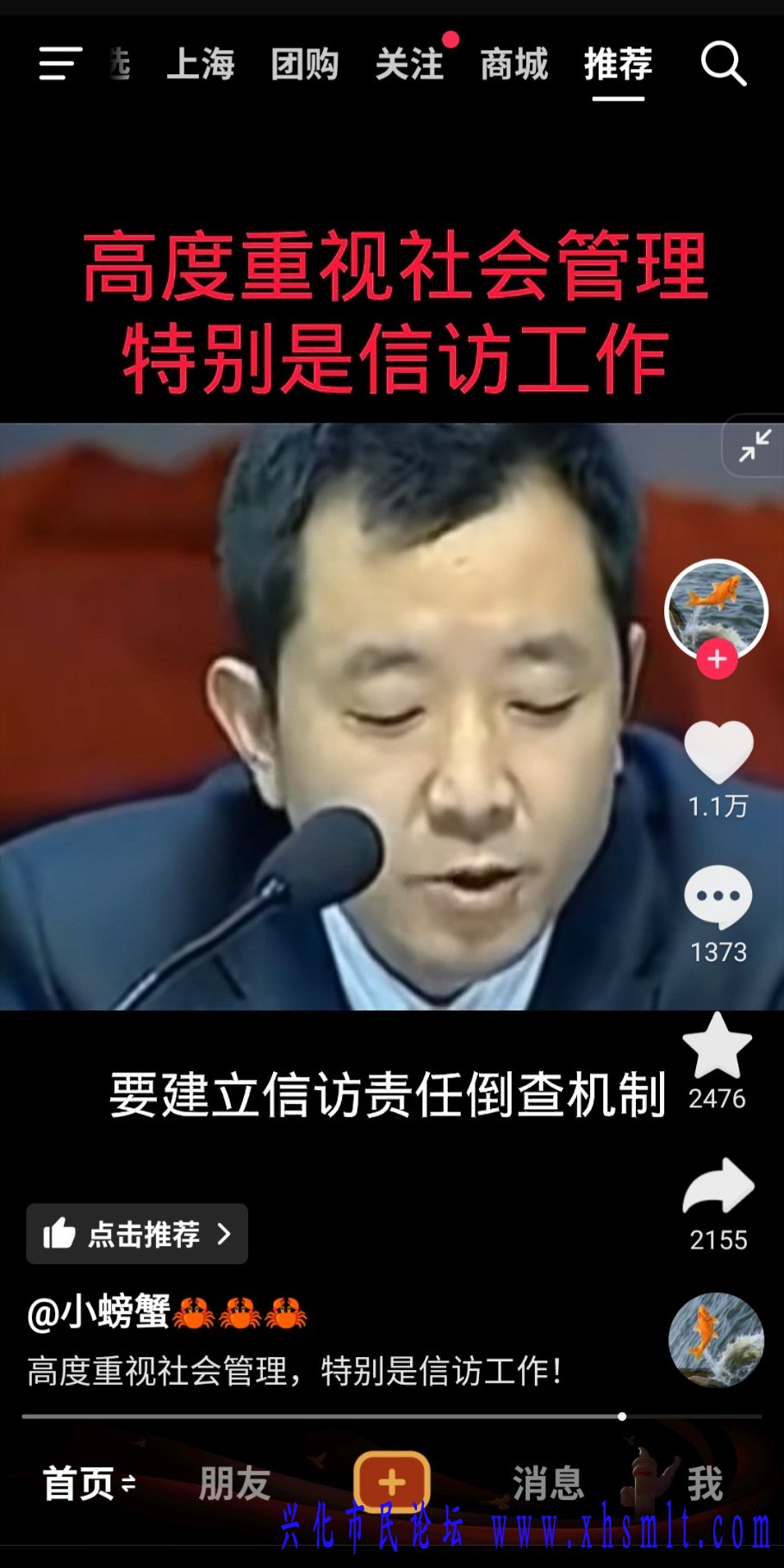The height and width of the screenshot is (1568, 784).
Task: Tap the video progress bar
Action: pyautogui.click(x=392, y=1416)
